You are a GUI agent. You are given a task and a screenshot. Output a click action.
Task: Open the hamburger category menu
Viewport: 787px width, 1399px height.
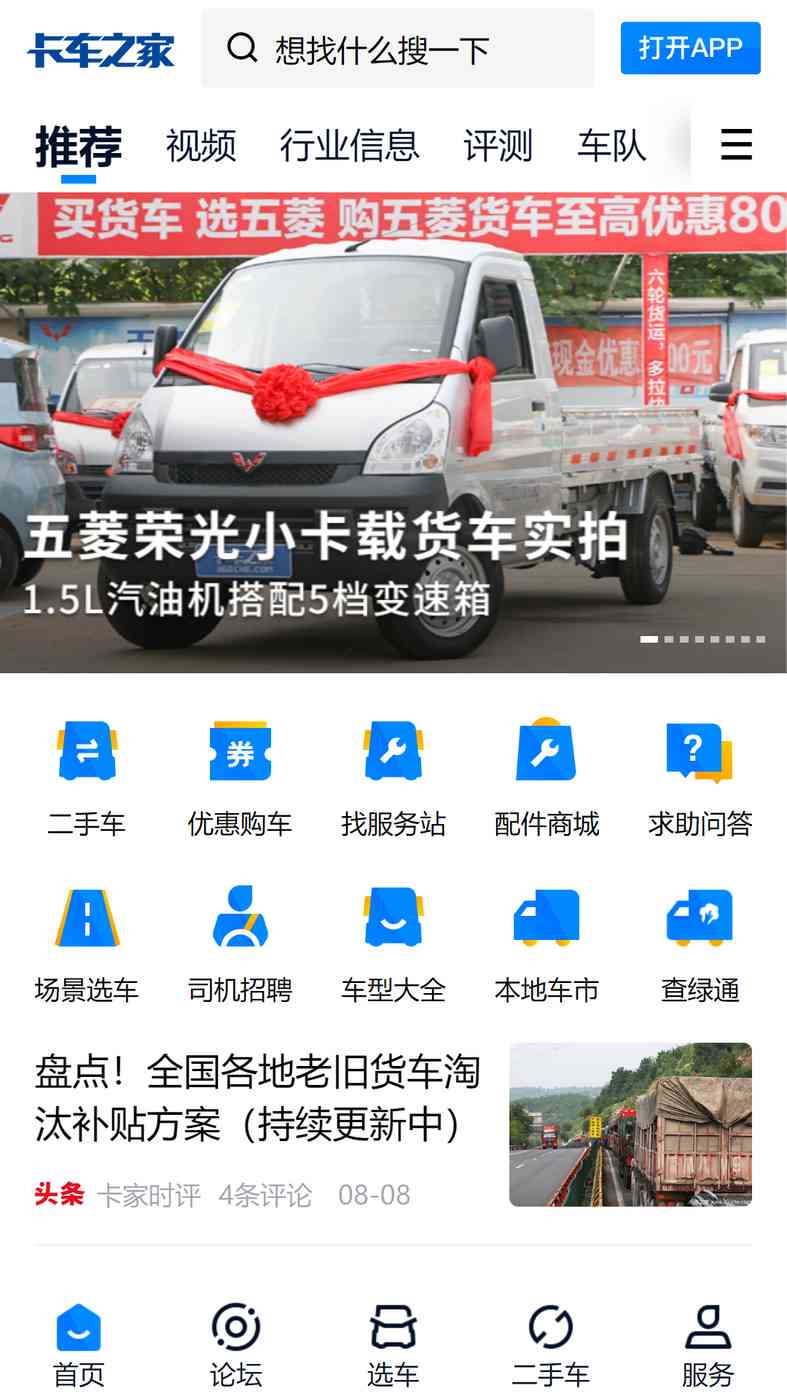click(x=736, y=146)
